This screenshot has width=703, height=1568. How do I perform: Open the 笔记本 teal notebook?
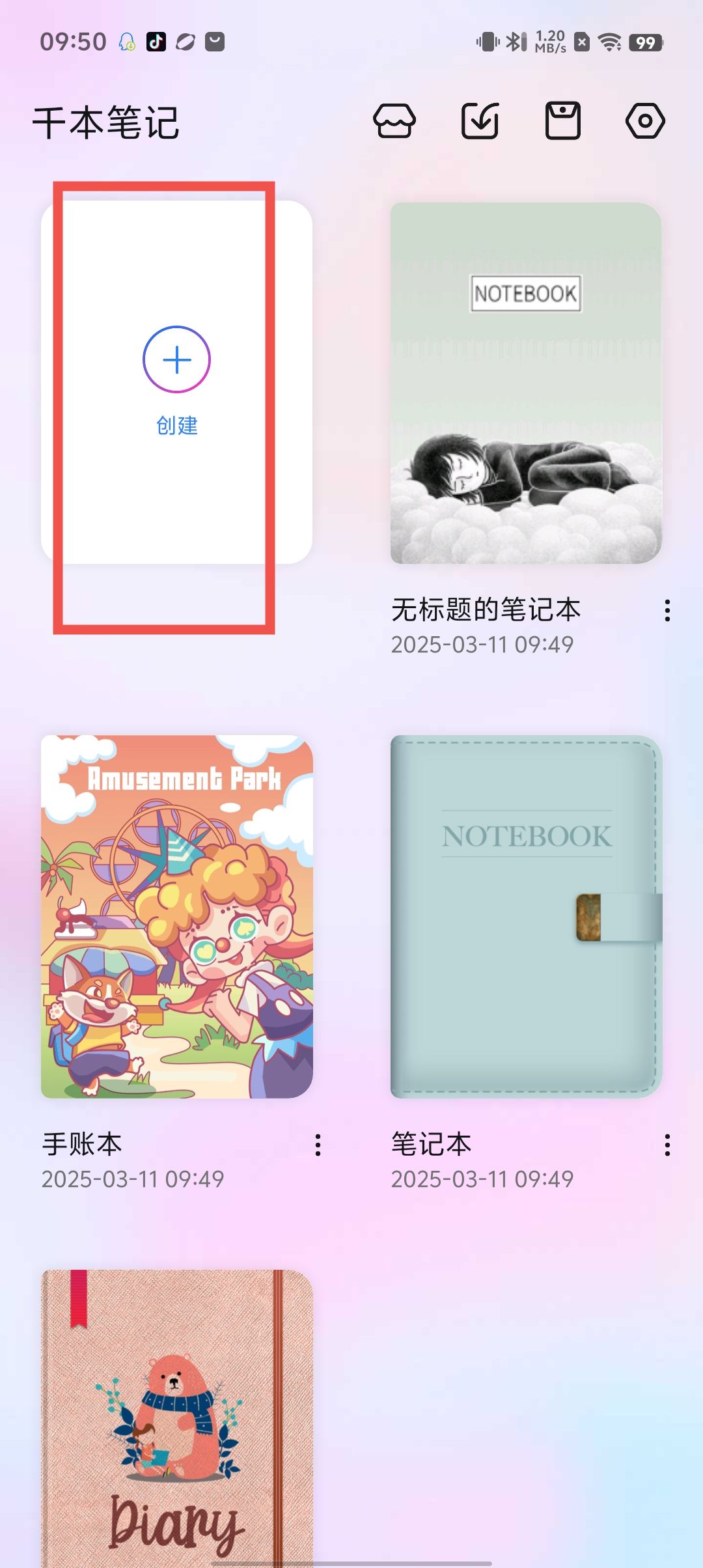526,917
